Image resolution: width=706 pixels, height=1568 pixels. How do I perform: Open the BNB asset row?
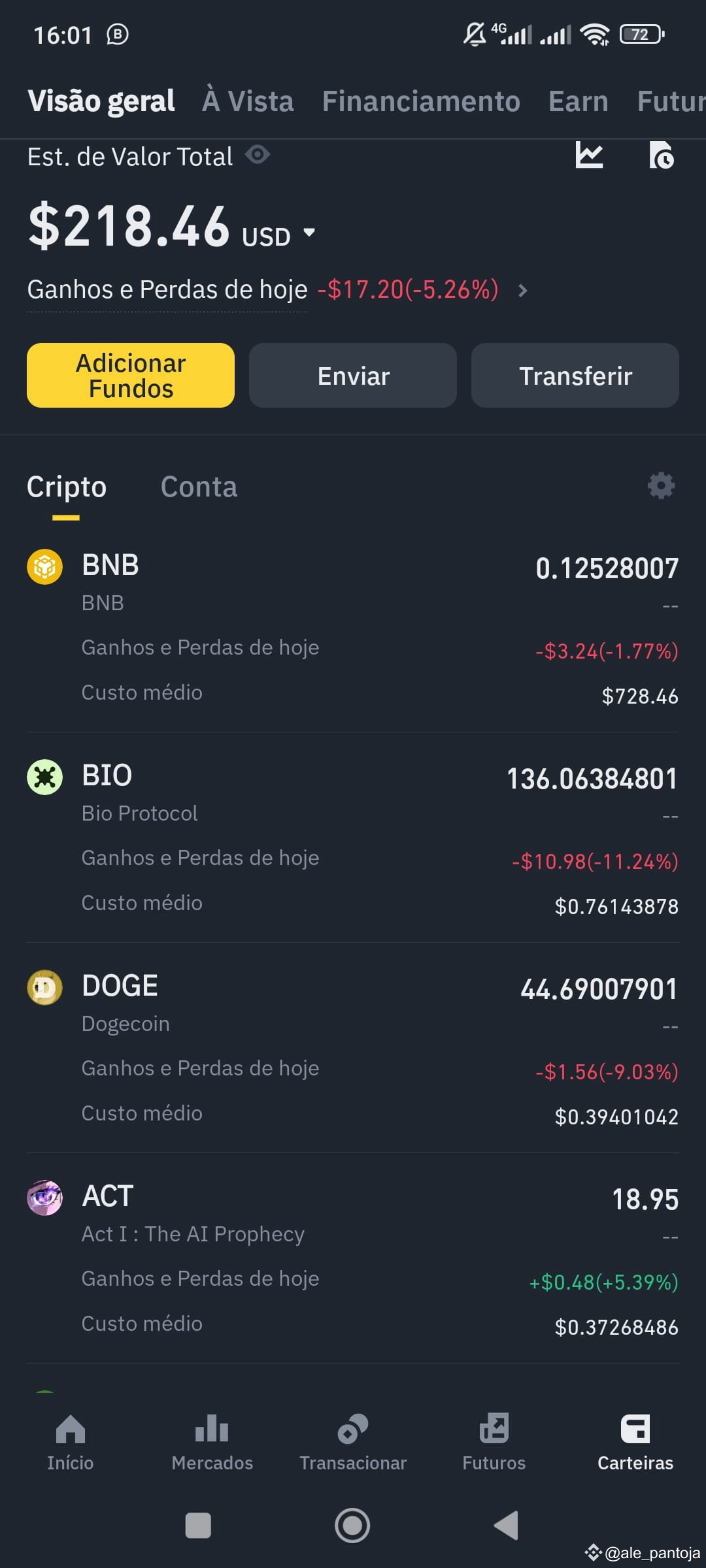tap(353, 627)
